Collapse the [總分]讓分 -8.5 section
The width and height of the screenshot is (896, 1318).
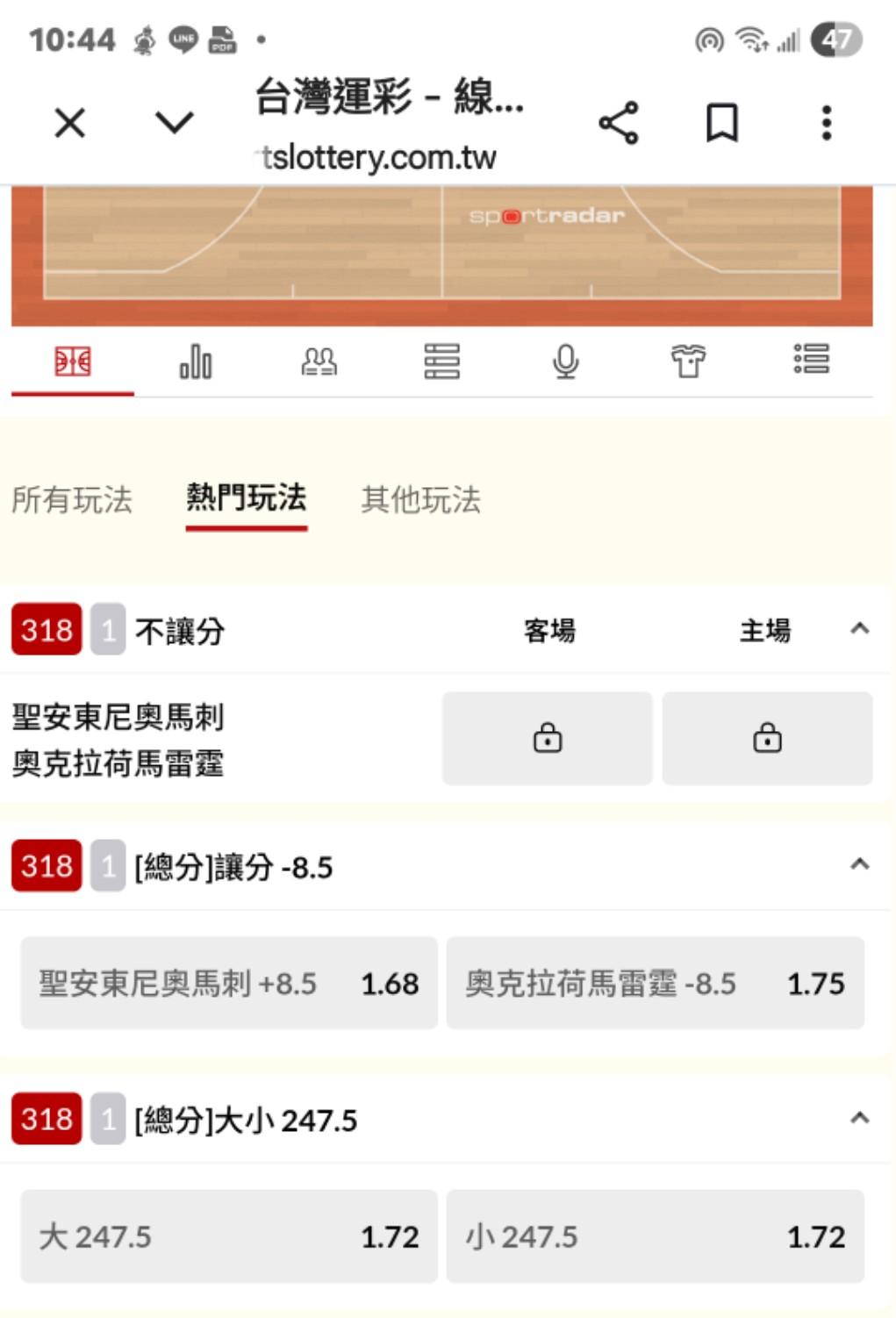pos(860,864)
